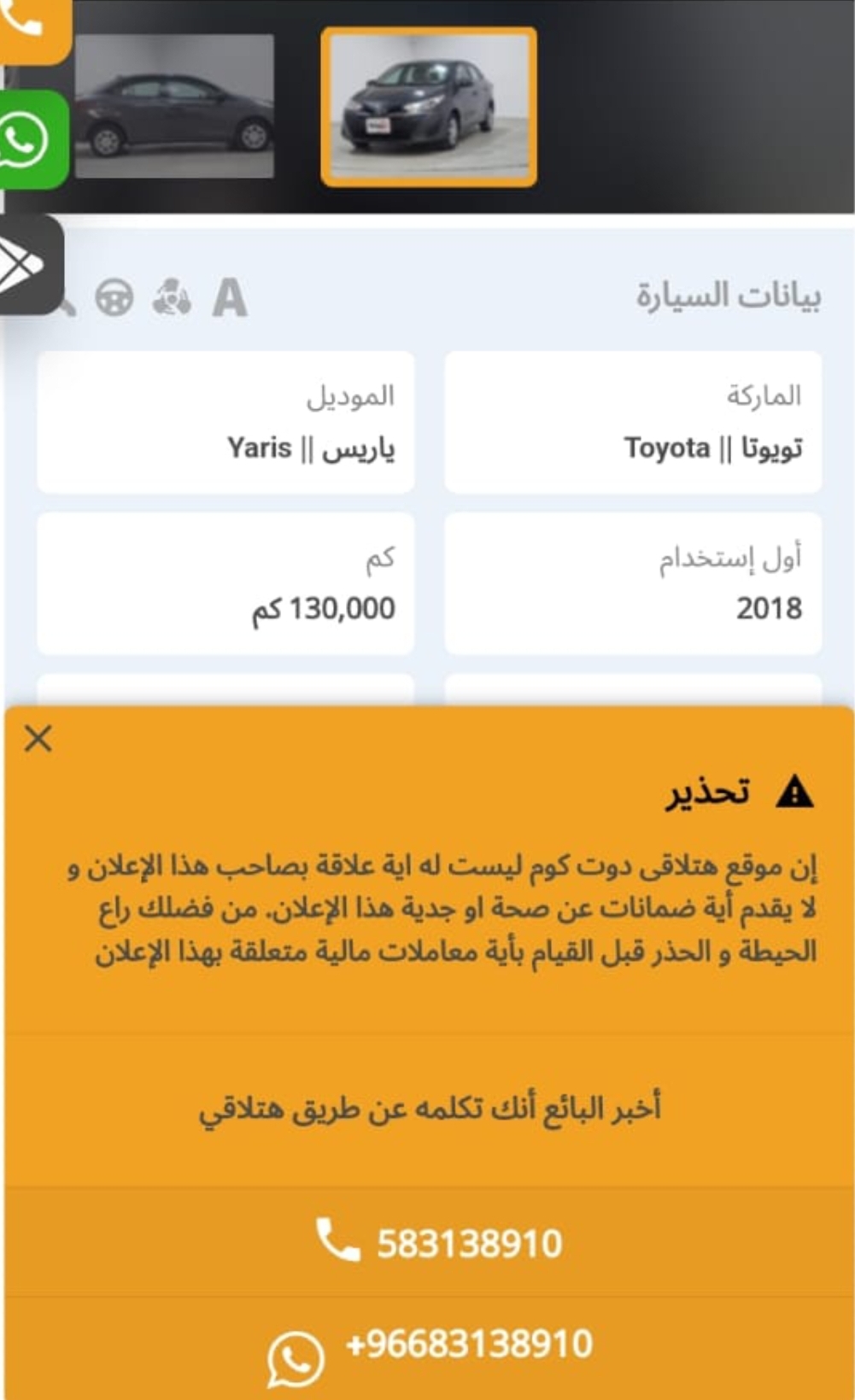Open the floating Google Play button
The image size is (855, 1400).
30,265
